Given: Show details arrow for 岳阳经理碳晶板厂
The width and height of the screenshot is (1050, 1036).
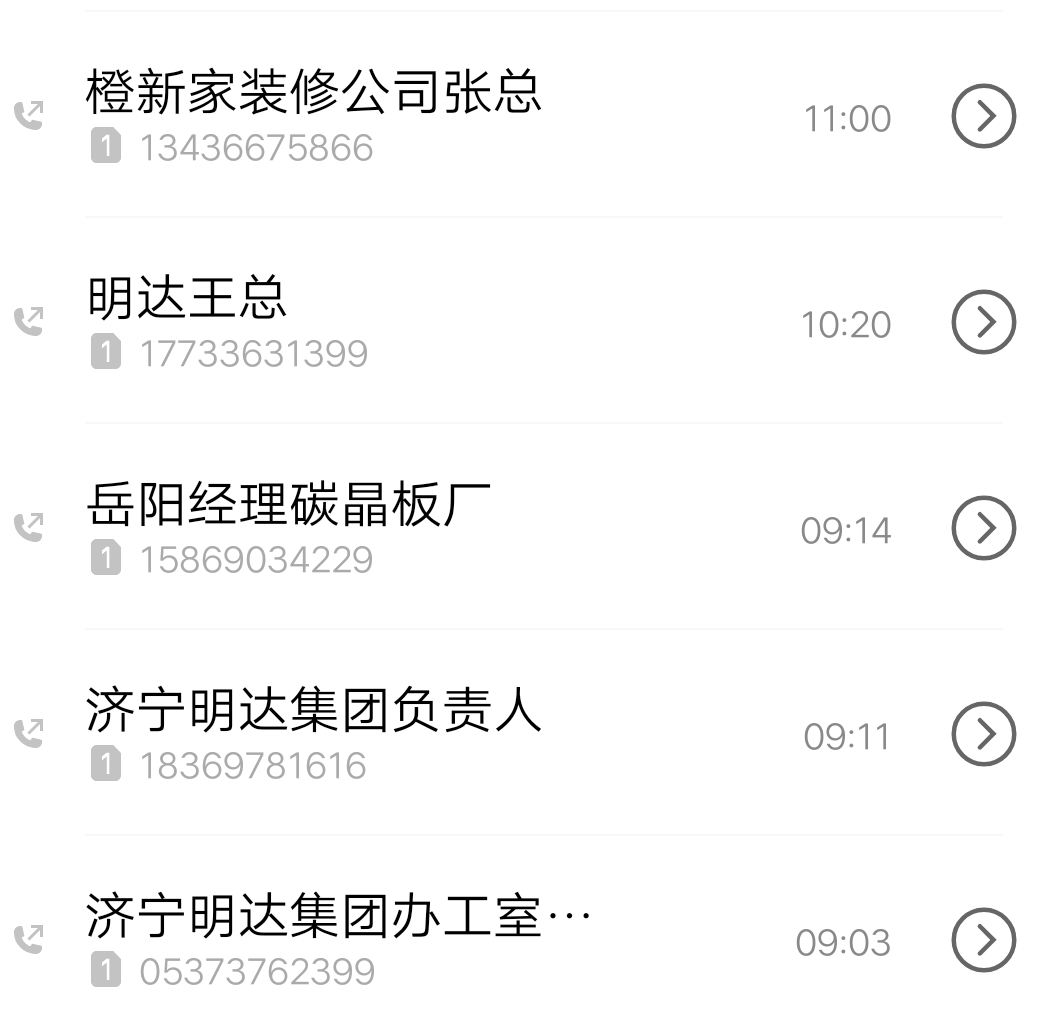Looking at the screenshot, I should 983,529.
